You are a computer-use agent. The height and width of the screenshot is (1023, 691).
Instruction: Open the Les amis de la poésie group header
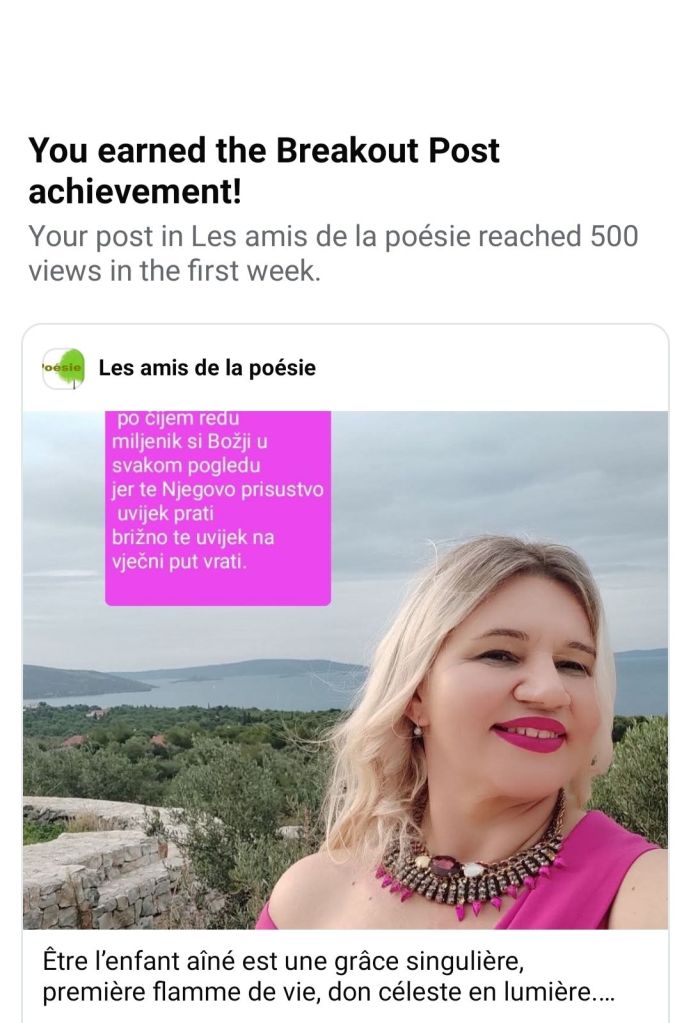pos(206,368)
